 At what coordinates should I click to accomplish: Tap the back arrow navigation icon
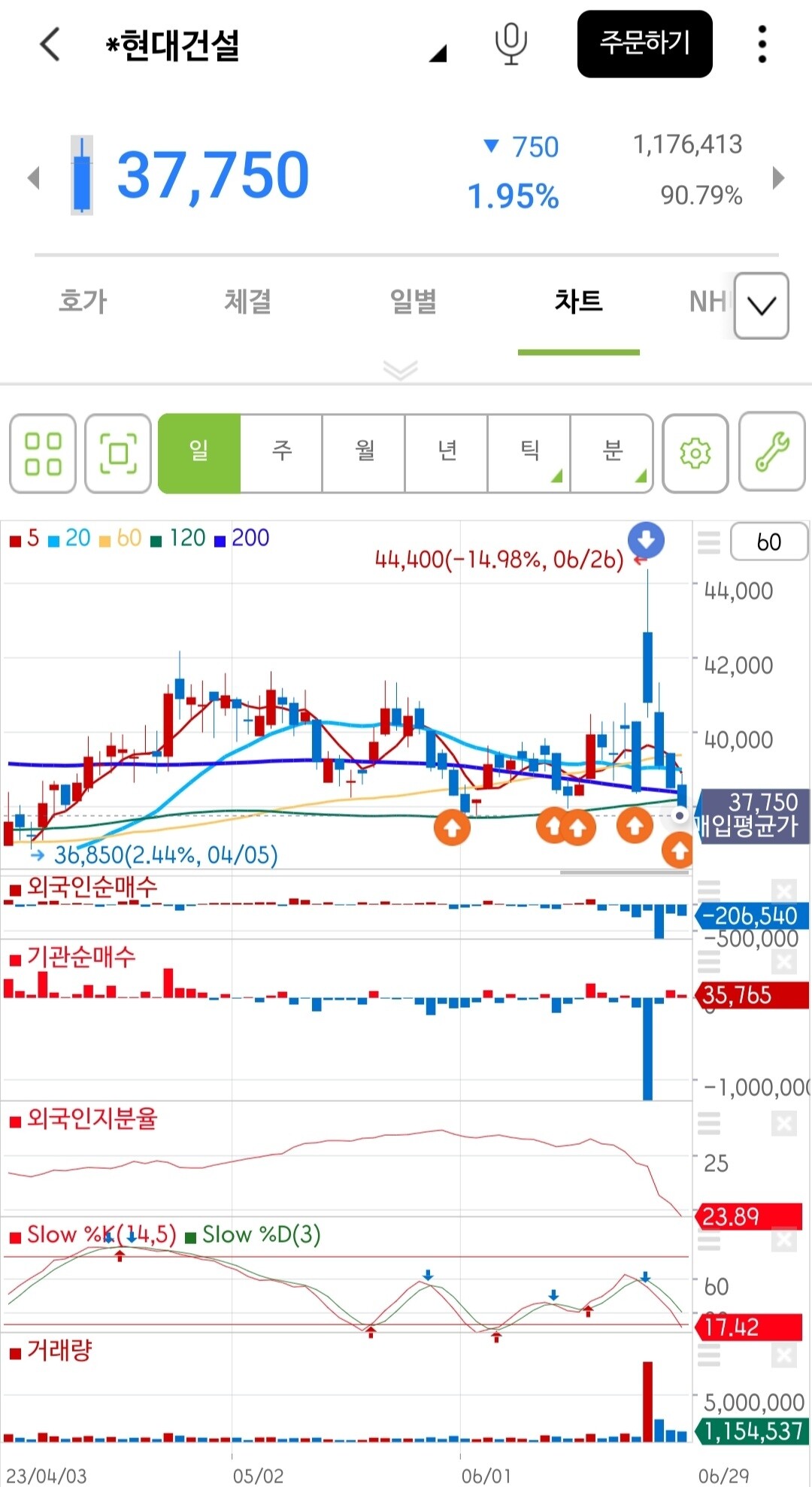pyautogui.click(x=49, y=43)
